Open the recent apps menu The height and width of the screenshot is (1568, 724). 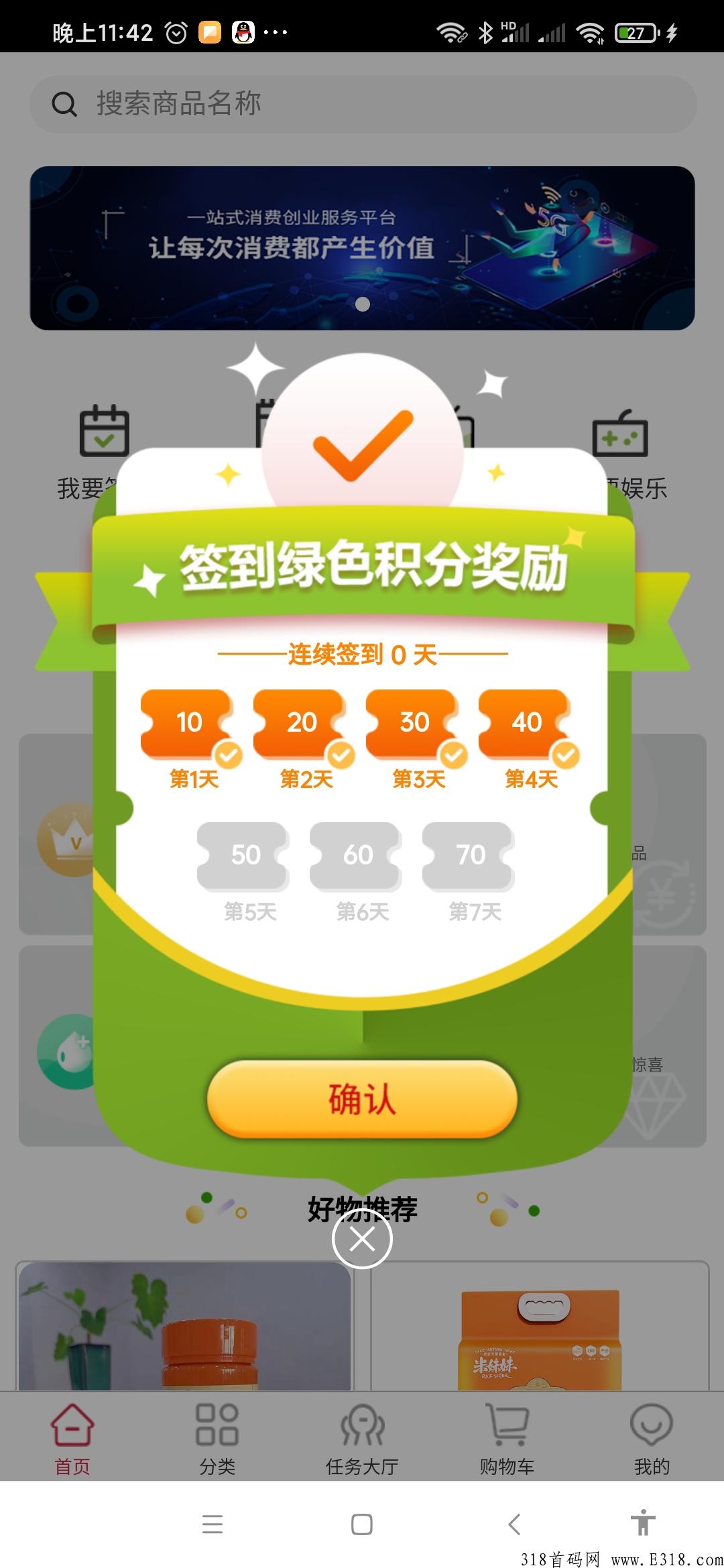(x=213, y=1524)
